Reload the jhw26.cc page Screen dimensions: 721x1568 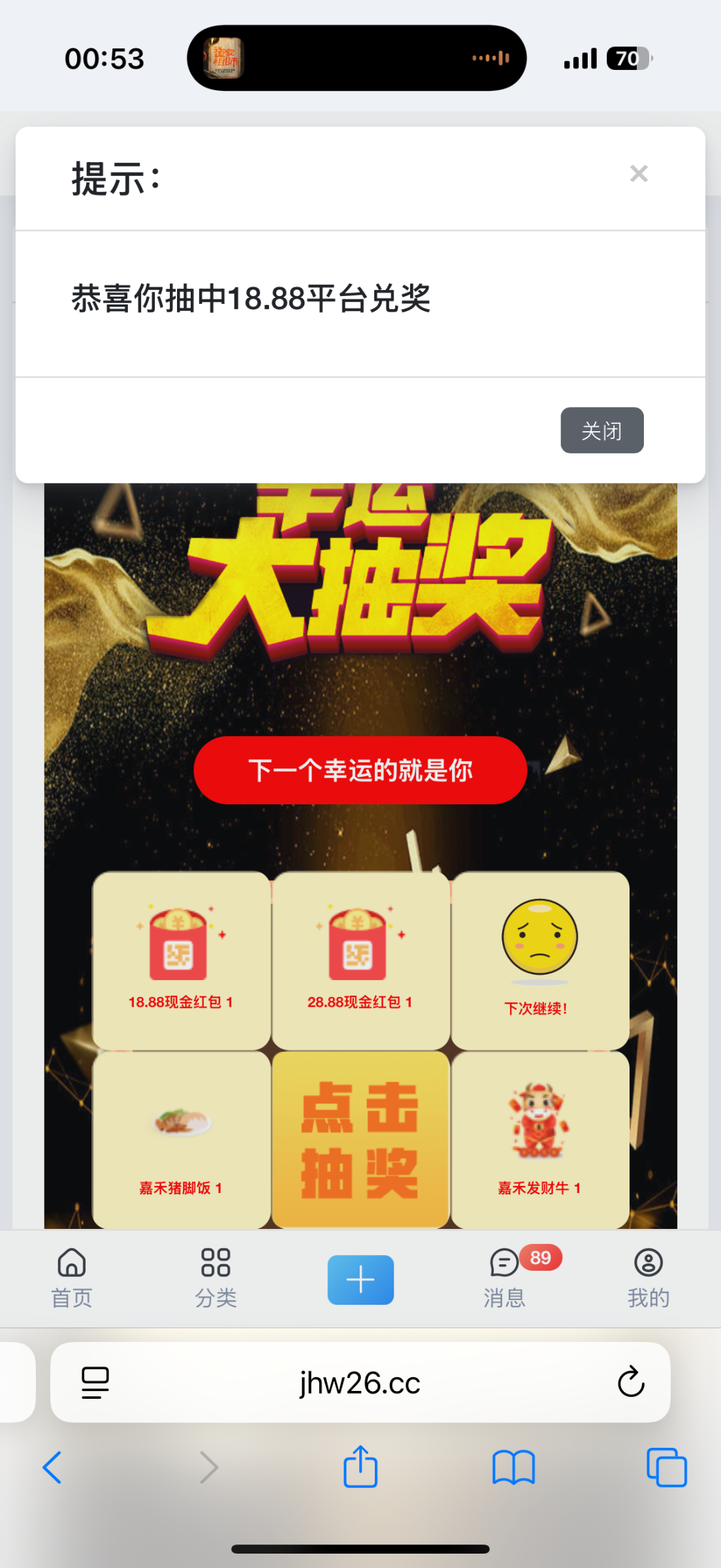click(x=631, y=1382)
